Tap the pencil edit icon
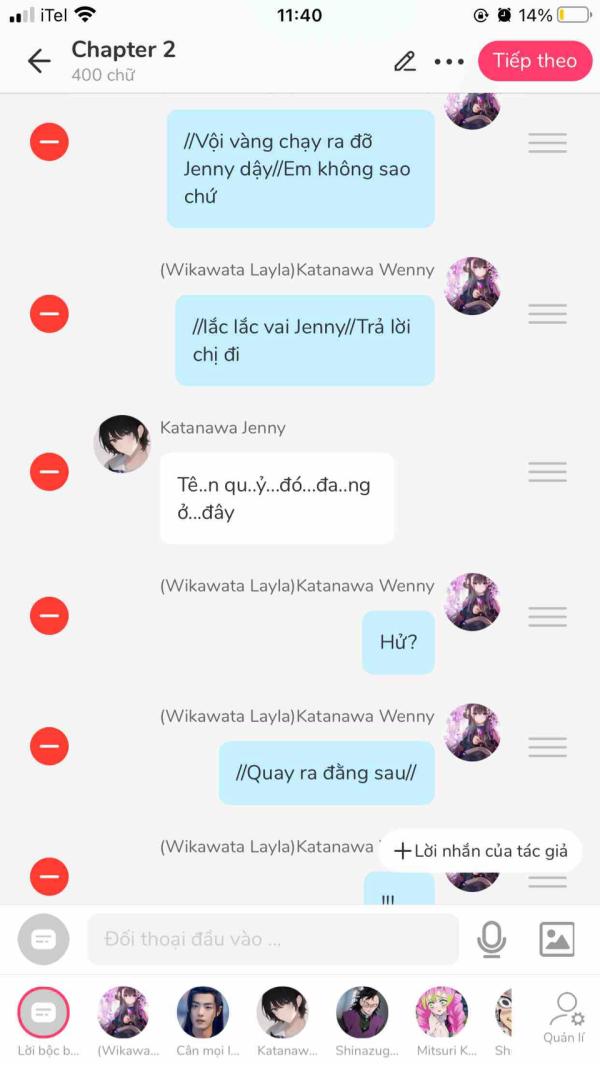Image resolution: width=600 pixels, height=1067 pixels. click(404, 61)
